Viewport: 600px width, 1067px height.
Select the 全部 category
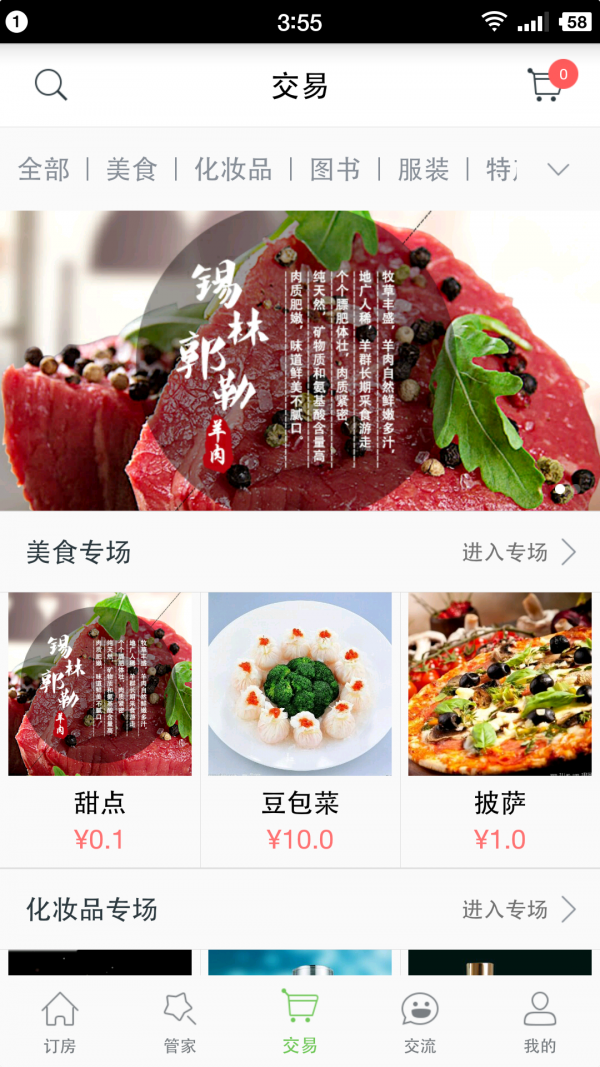click(44, 169)
